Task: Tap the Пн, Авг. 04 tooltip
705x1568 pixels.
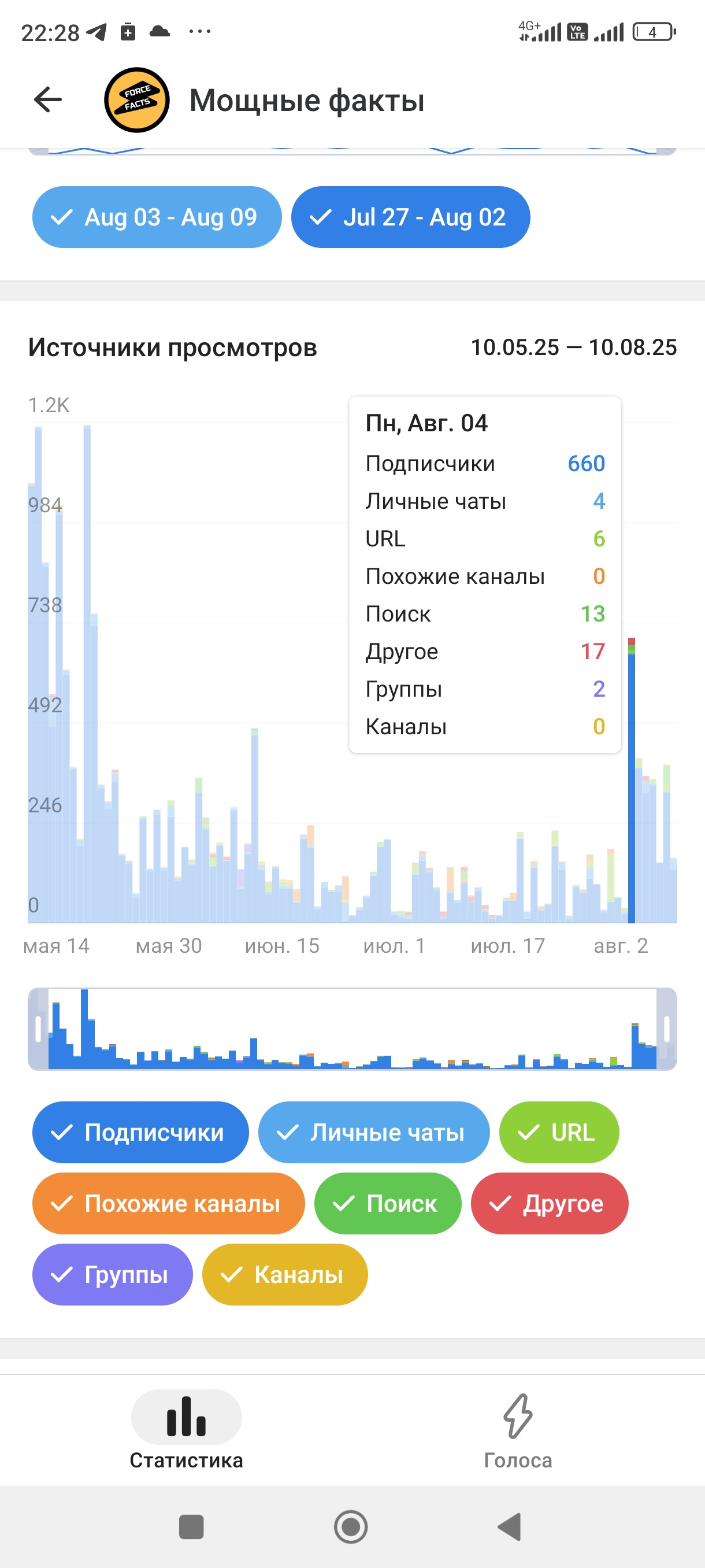Action: [x=485, y=575]
